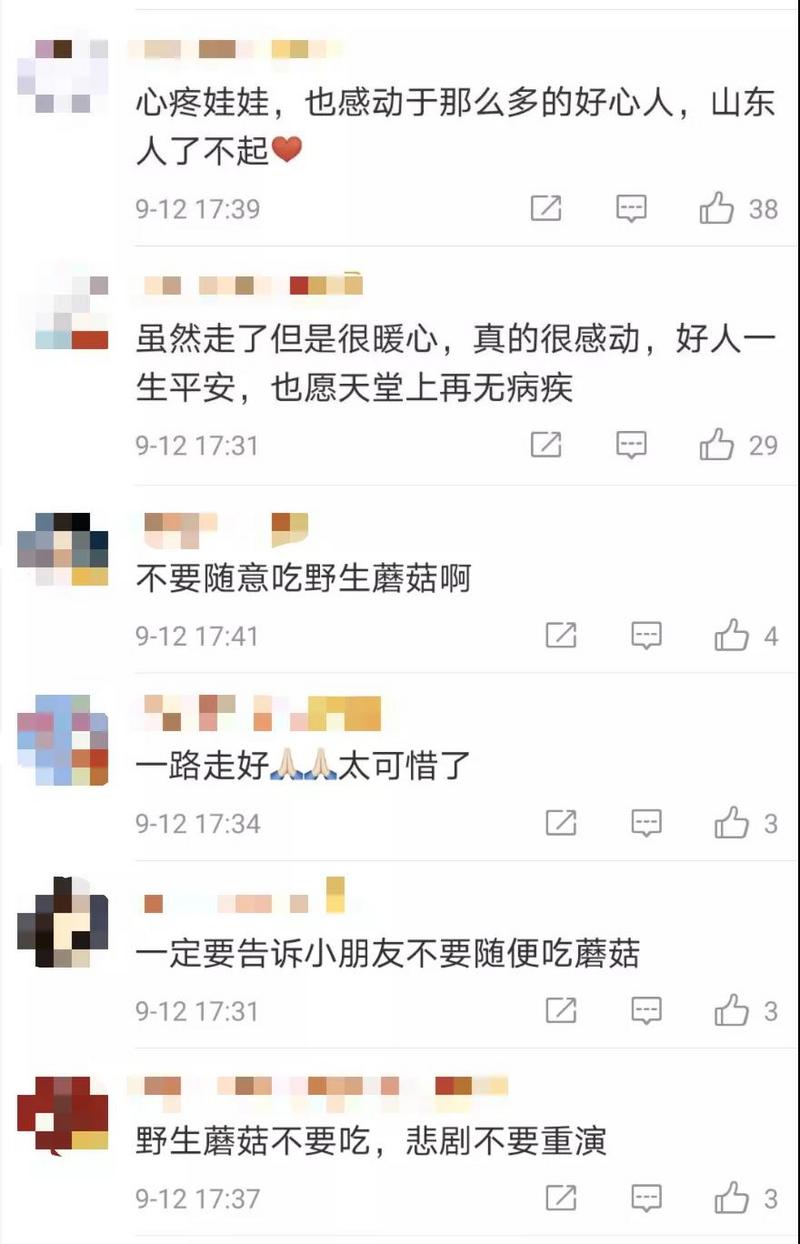Like the comment '不要随意吃野生蘑菇啊'
800x1244 pixels.
(x=732, y=635)
